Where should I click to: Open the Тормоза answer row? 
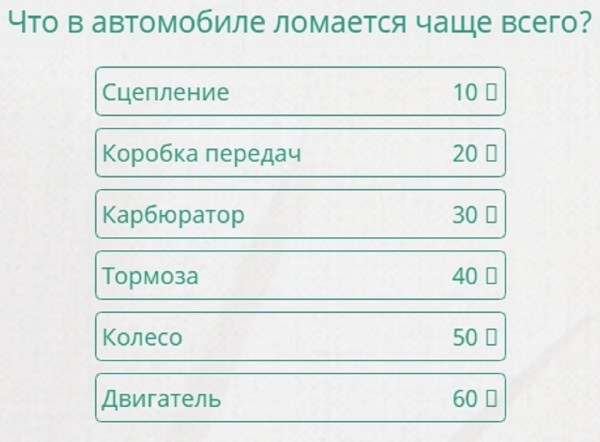pos(300,276)
